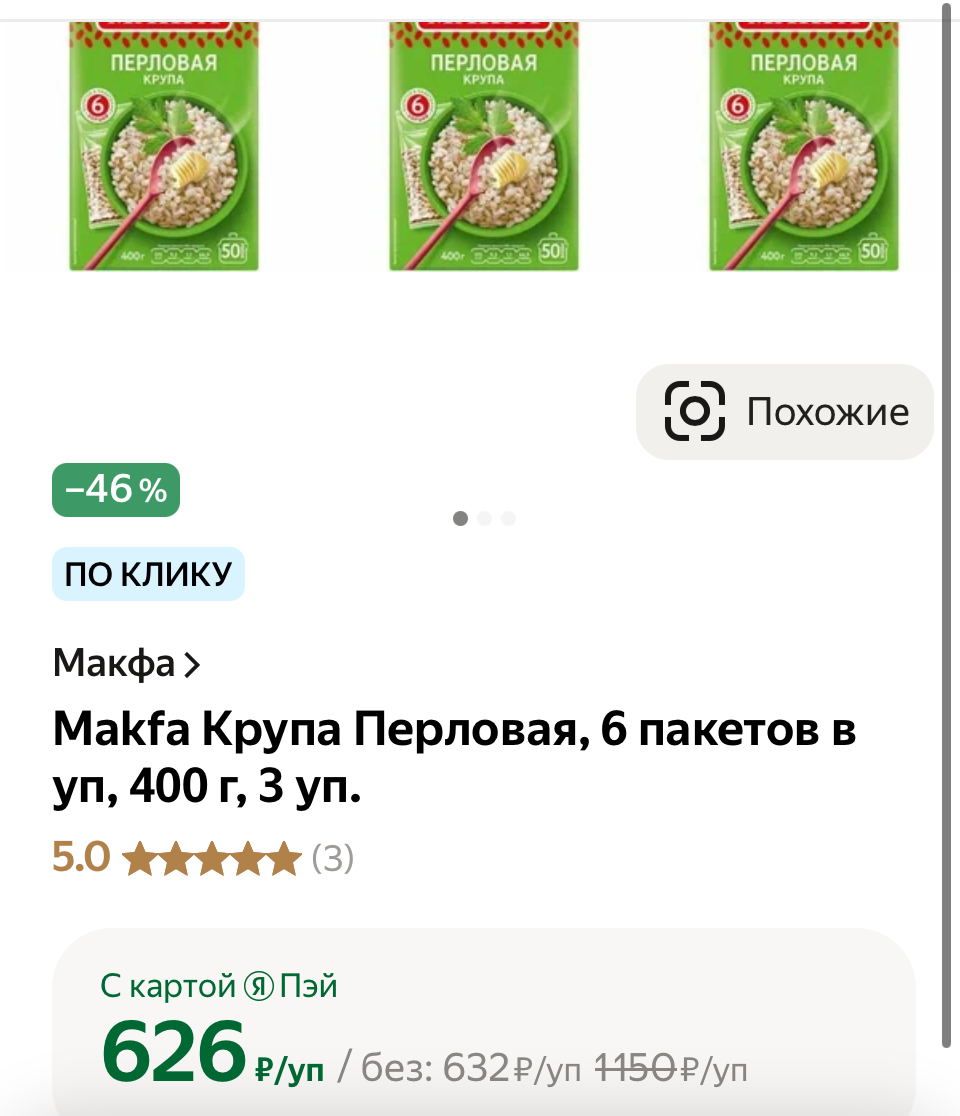The width and height of the screenshot is (960, 1116).
Task: Tap the ПО КЛИКУ badge
Action: pyautogui.click(x=148, y=574)
